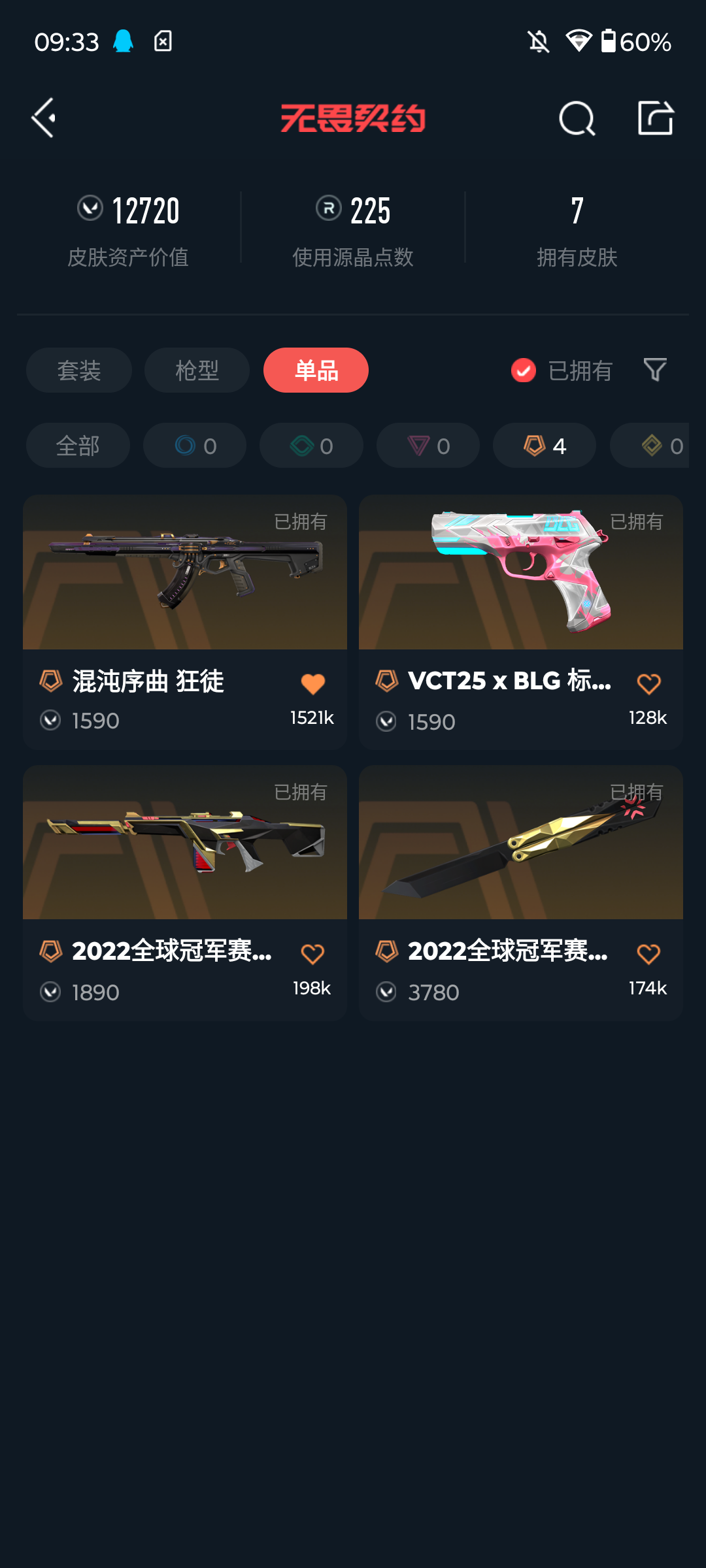This screenshot has height=1568, width=706.
Task: Open the 混沌序曲 狂徒 skin card
Action: [185, 622]
